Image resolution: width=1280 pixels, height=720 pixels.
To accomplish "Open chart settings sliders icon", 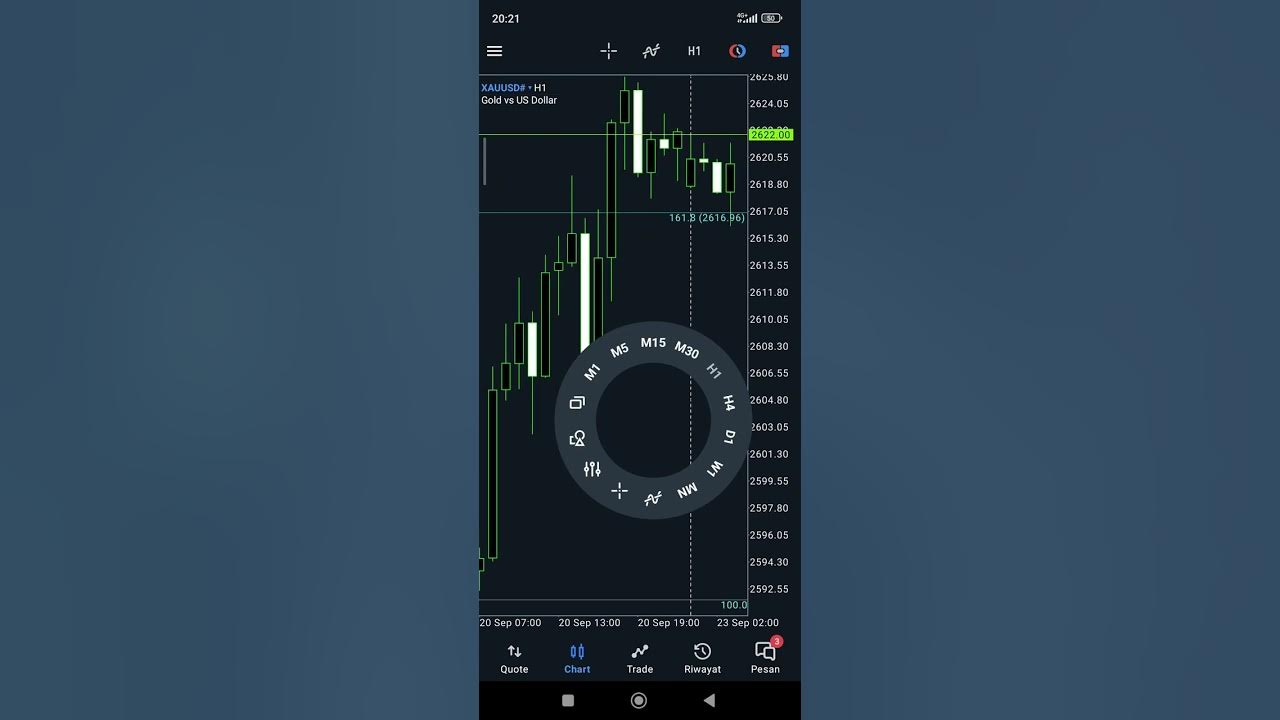I will coord(592,468).
